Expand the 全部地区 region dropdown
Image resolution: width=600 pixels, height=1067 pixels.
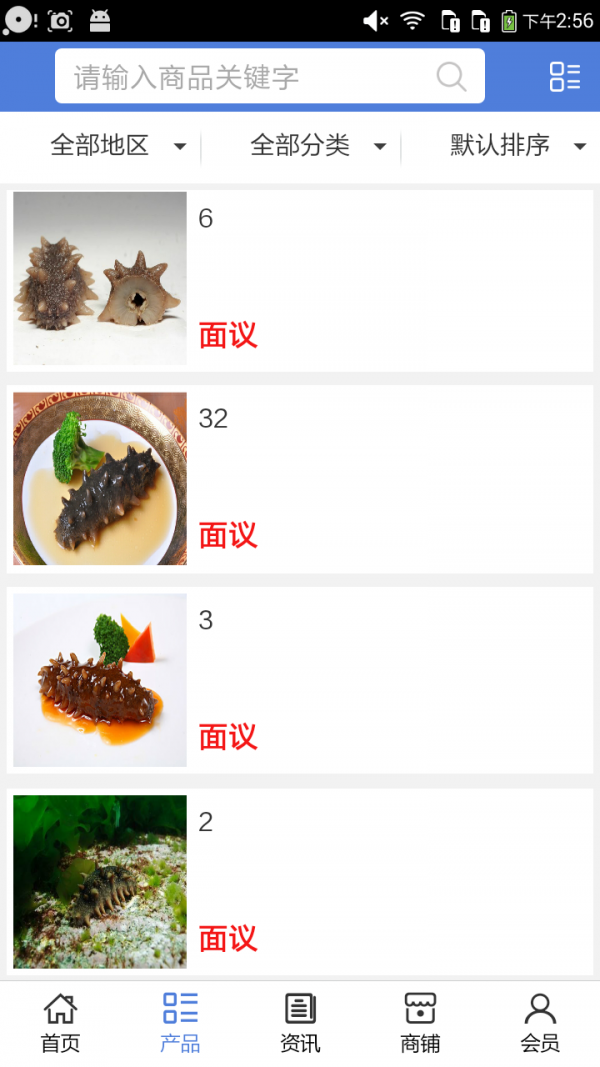point(118,146)
